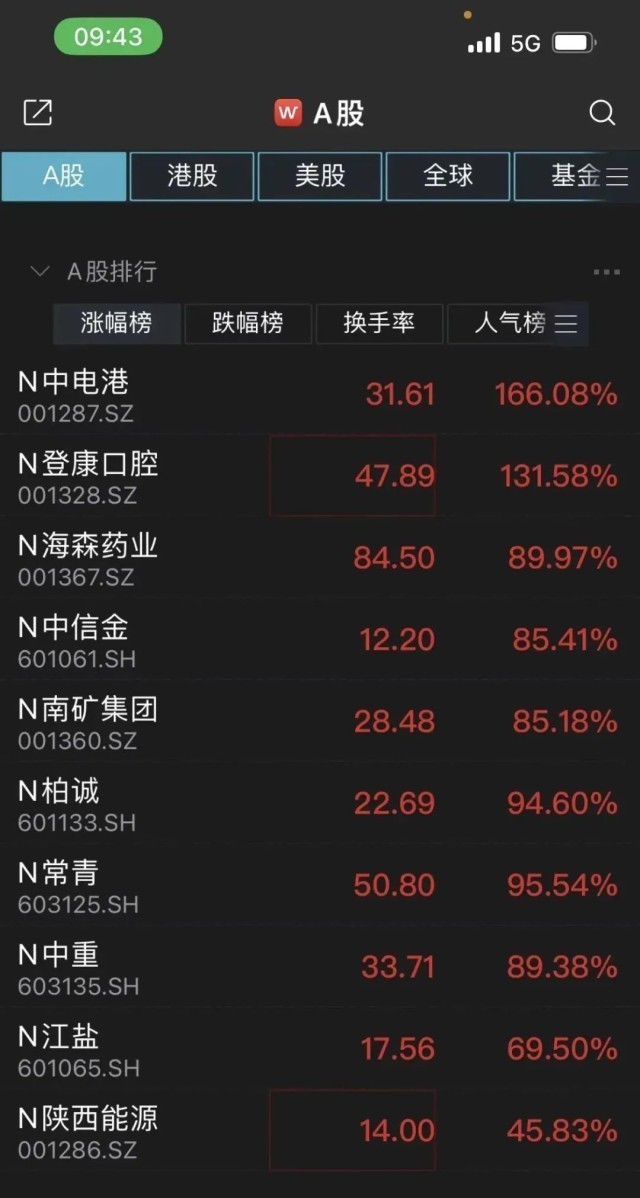Collapse the A股排行 section
Image resolution: width=640 pixels, height=1198 pixels.
[x=40, y=271]
